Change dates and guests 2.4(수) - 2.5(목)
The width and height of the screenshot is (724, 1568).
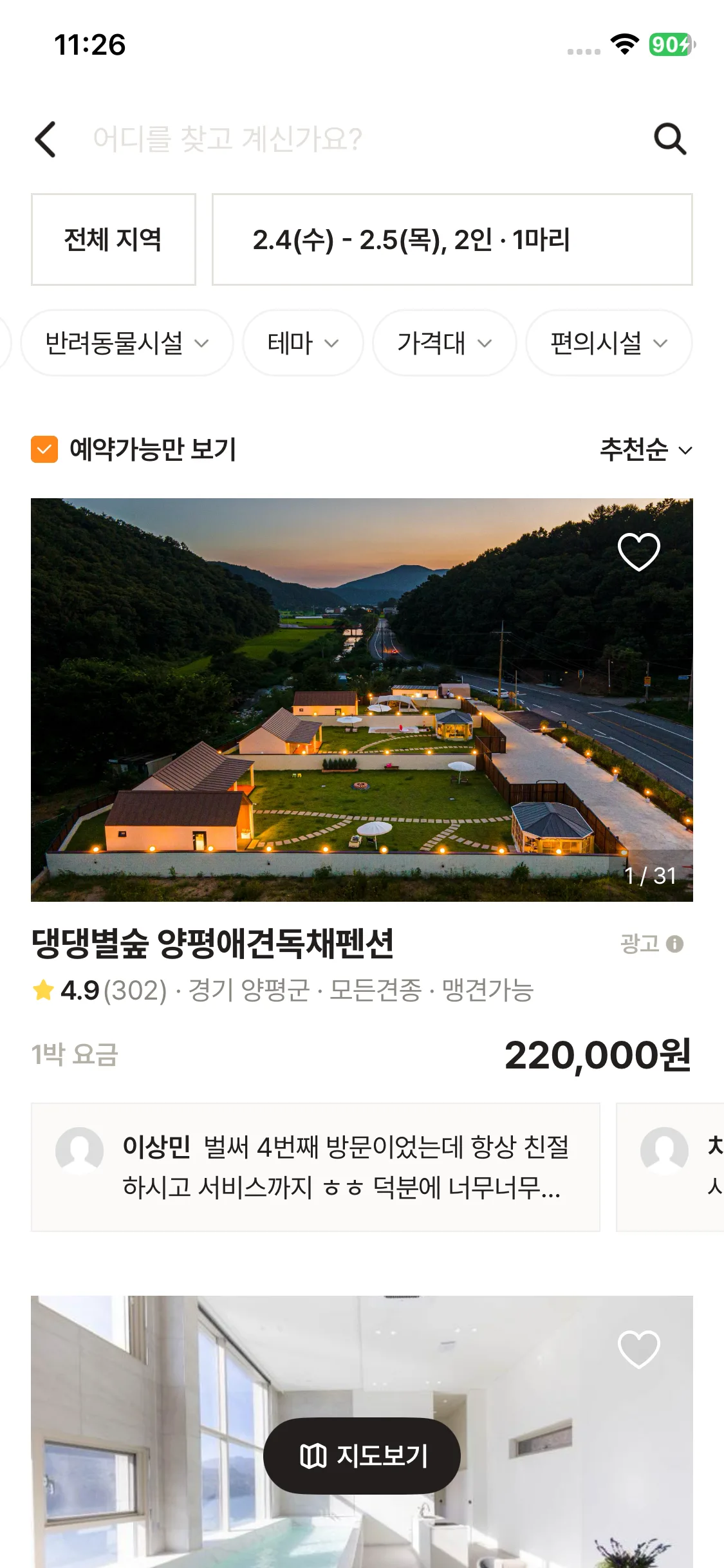[452, 239]
